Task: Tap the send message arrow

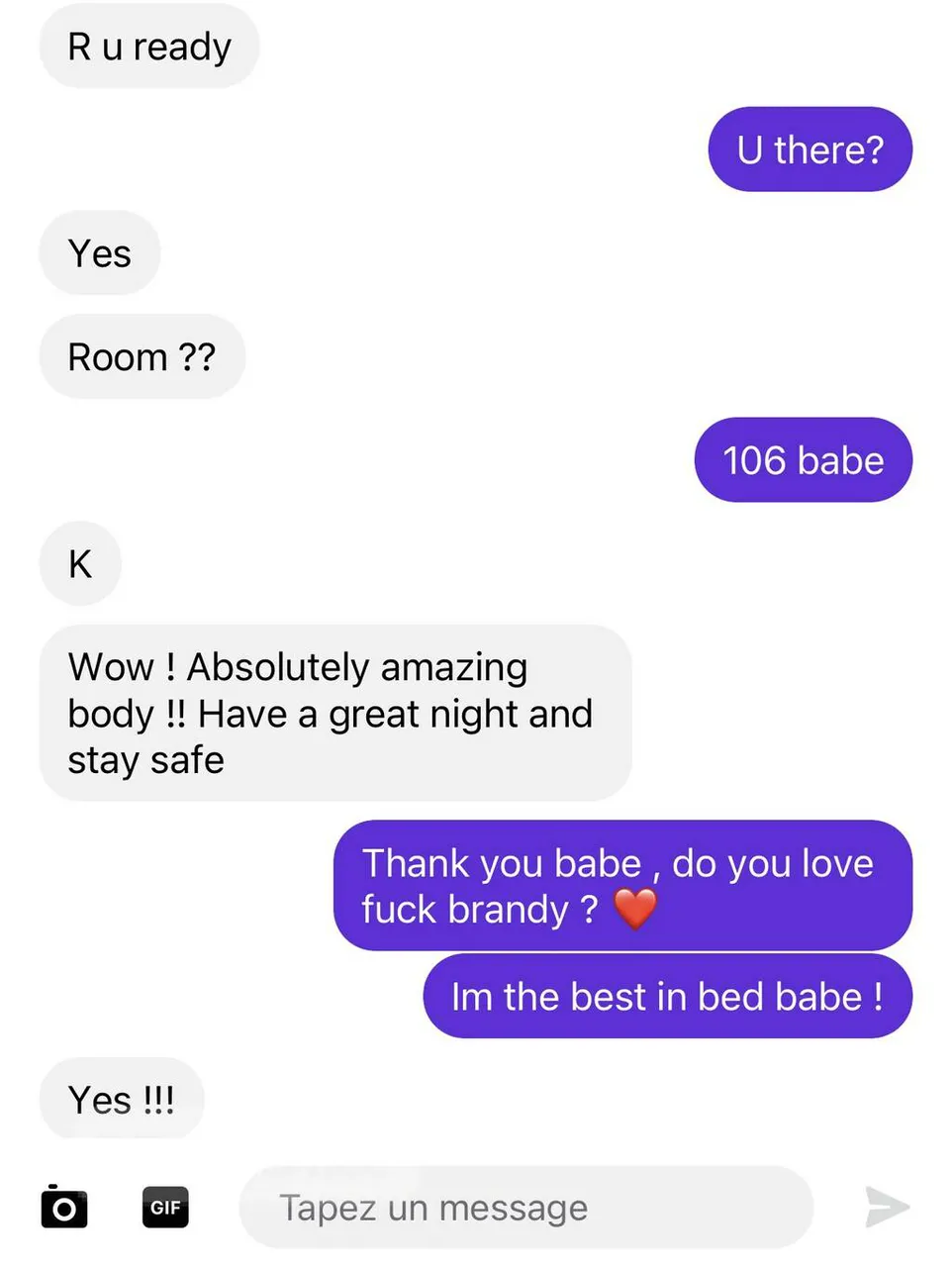Action: pos(886,1207)
